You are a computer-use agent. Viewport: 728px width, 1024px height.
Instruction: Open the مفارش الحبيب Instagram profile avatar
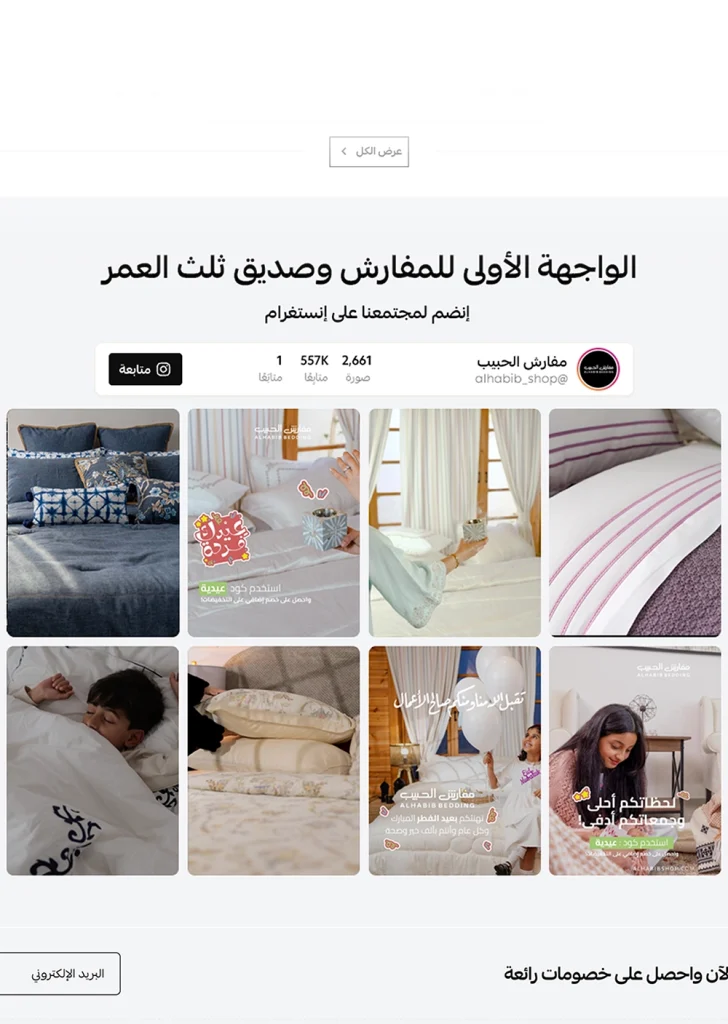pyautogui.click(x=598, y=369)
